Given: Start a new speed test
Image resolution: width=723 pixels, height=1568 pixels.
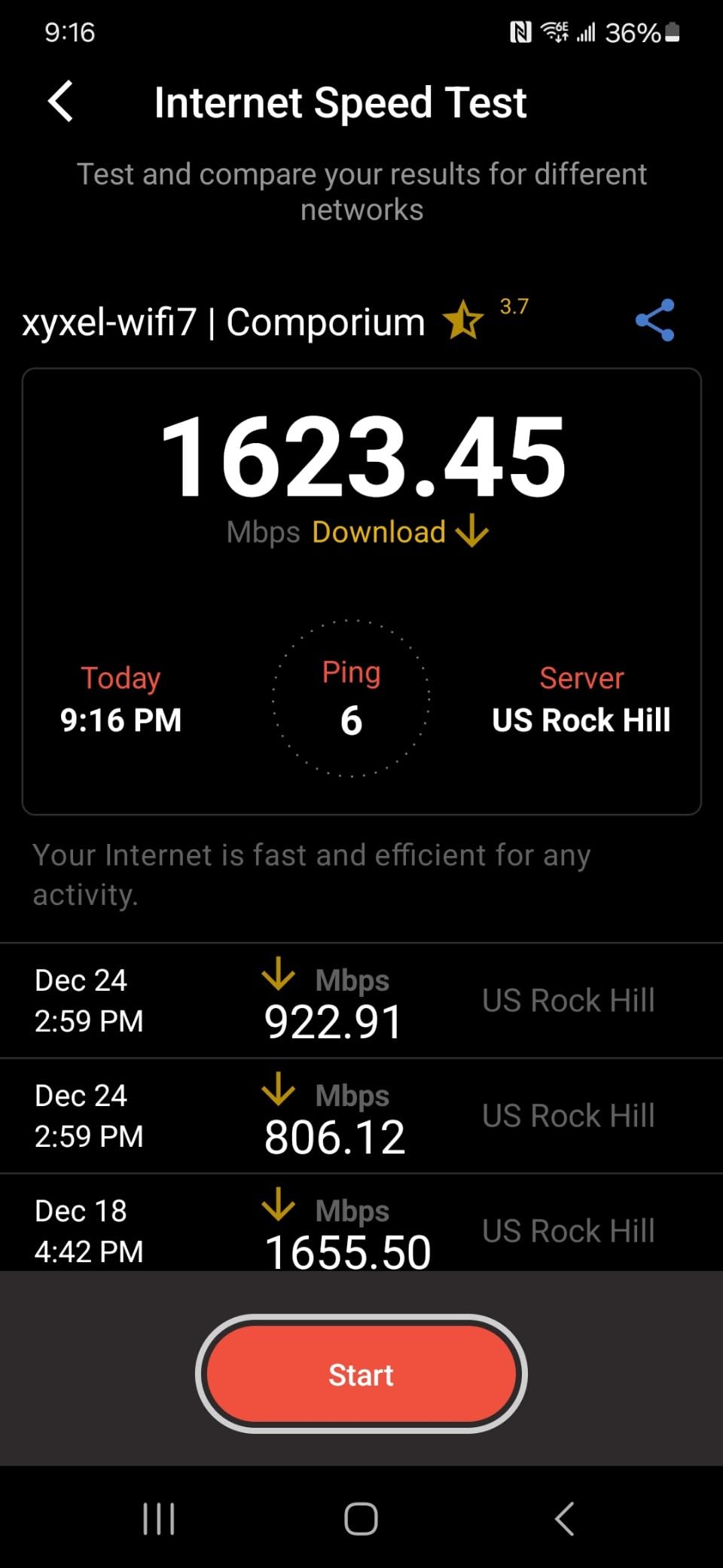Looking at the screenshot, I should 361,1374.
